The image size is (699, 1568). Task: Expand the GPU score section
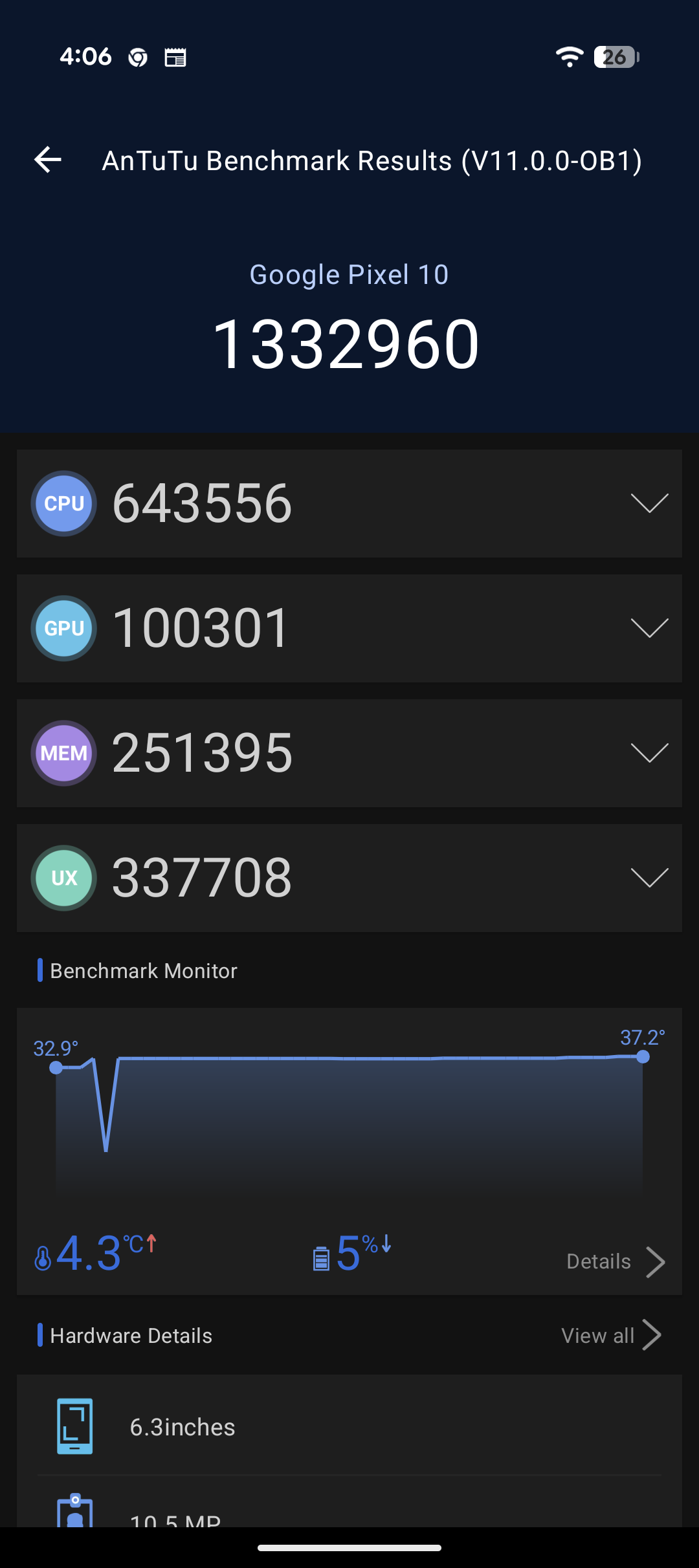[649, 628]
